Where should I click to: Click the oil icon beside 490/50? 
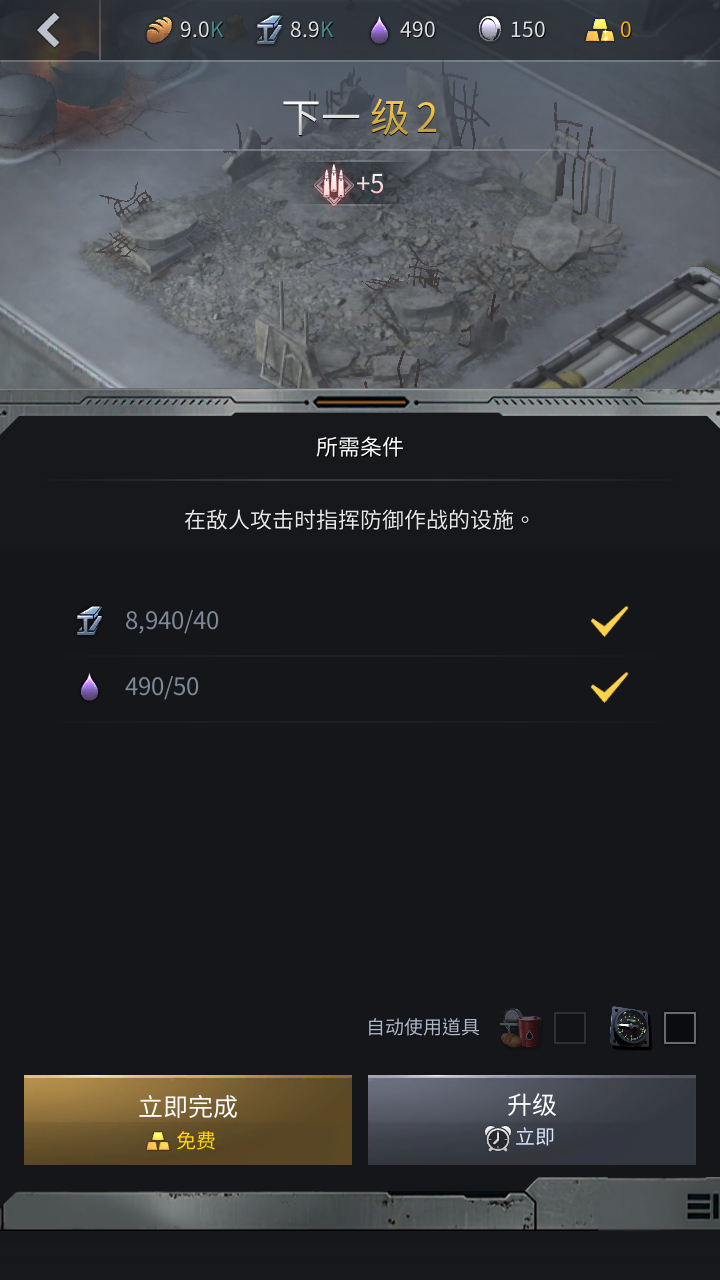tap(90, 686)
